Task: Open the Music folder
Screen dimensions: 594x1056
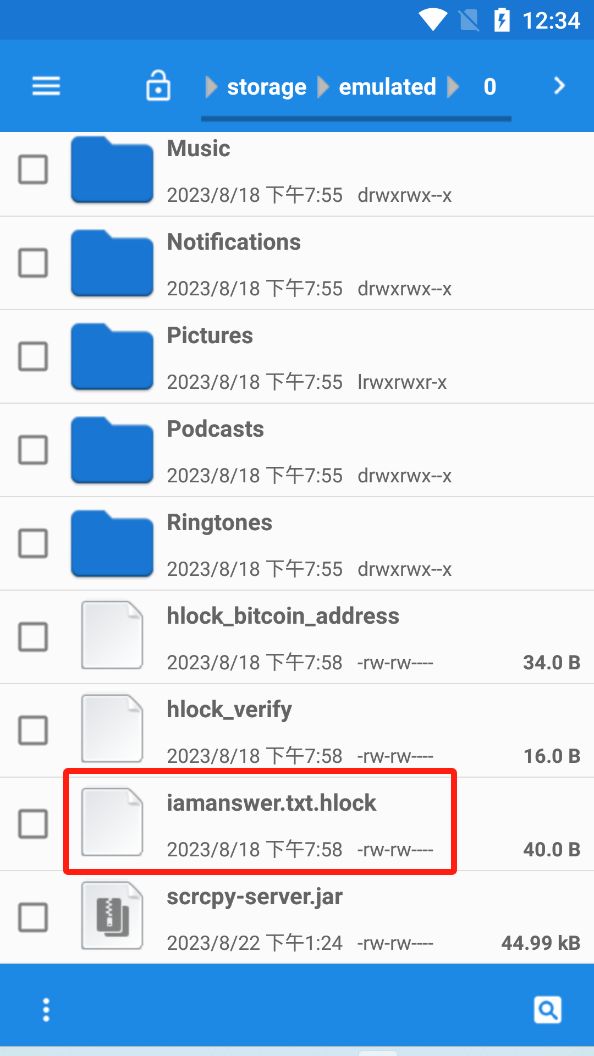Action: pos(297,170)
